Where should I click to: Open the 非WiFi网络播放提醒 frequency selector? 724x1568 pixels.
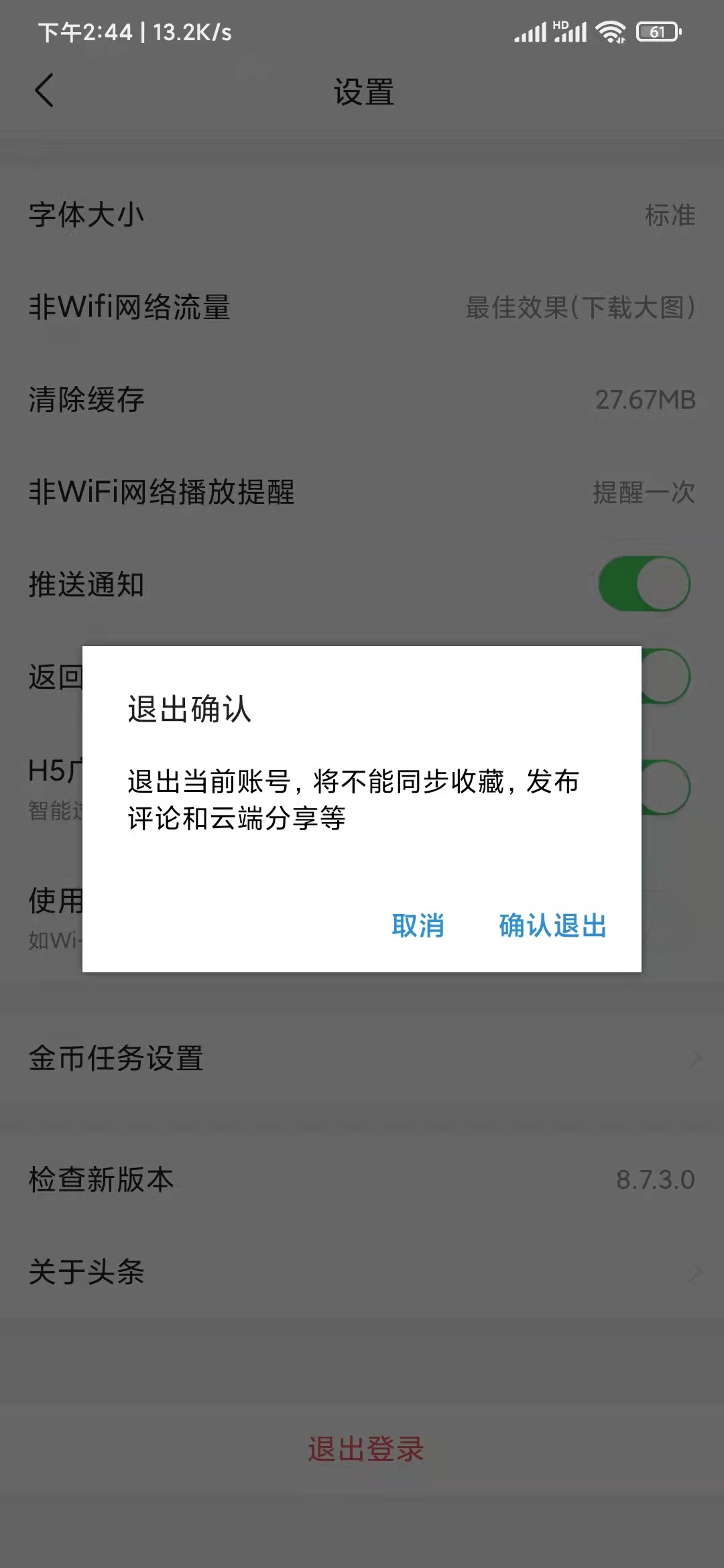pyautogui.click(x=362, y=491)
